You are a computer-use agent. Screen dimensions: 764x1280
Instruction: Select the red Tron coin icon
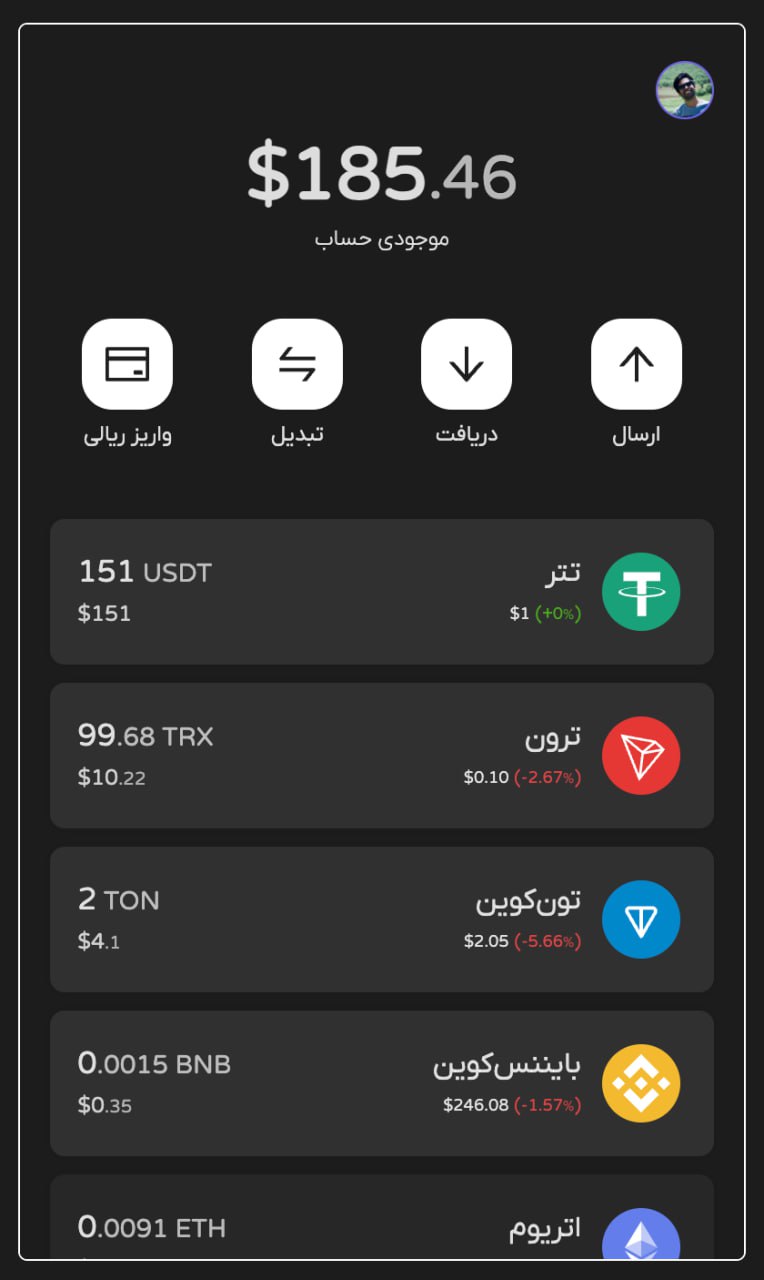641,755
